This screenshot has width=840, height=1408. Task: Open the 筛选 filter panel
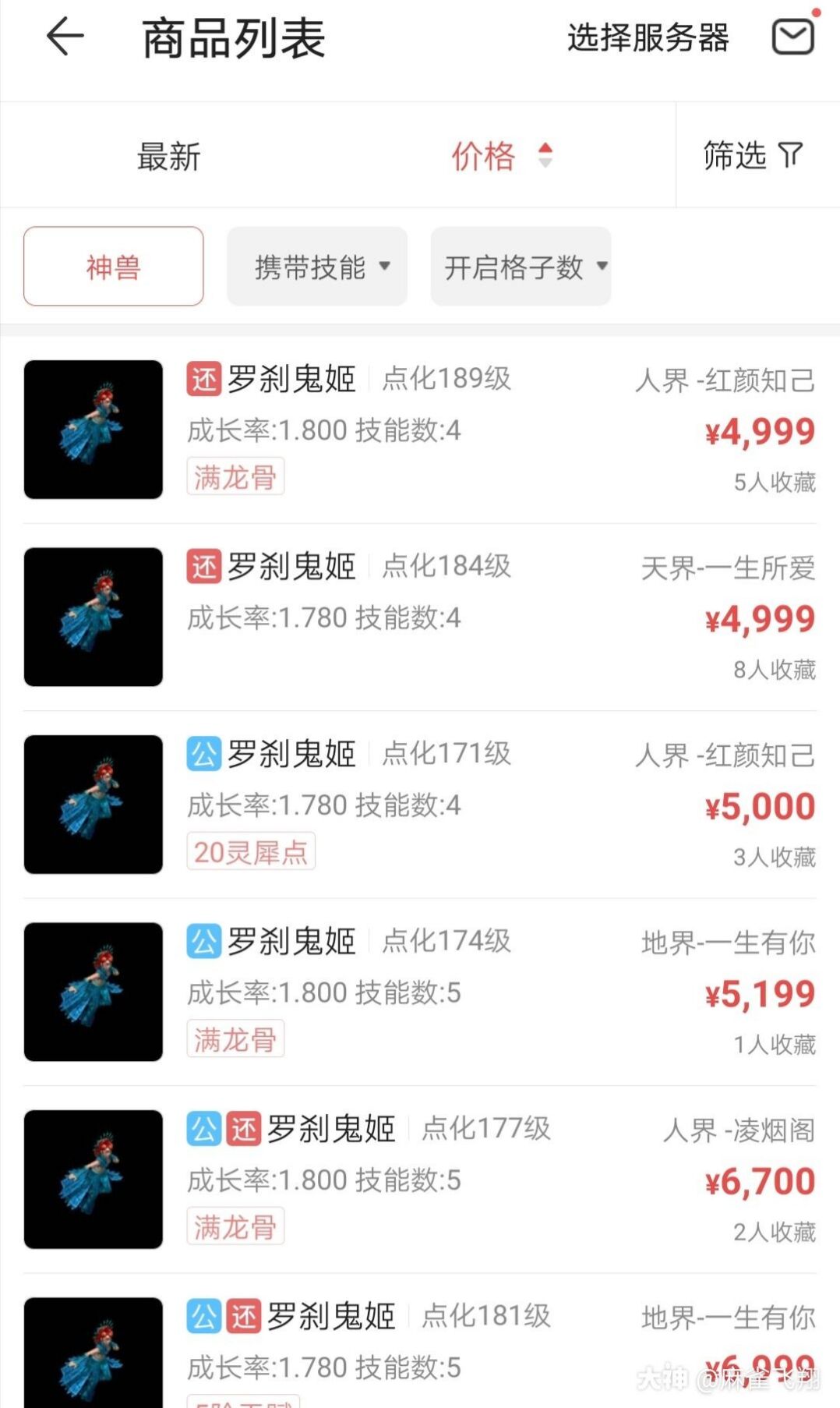click(x=752, y=156)
